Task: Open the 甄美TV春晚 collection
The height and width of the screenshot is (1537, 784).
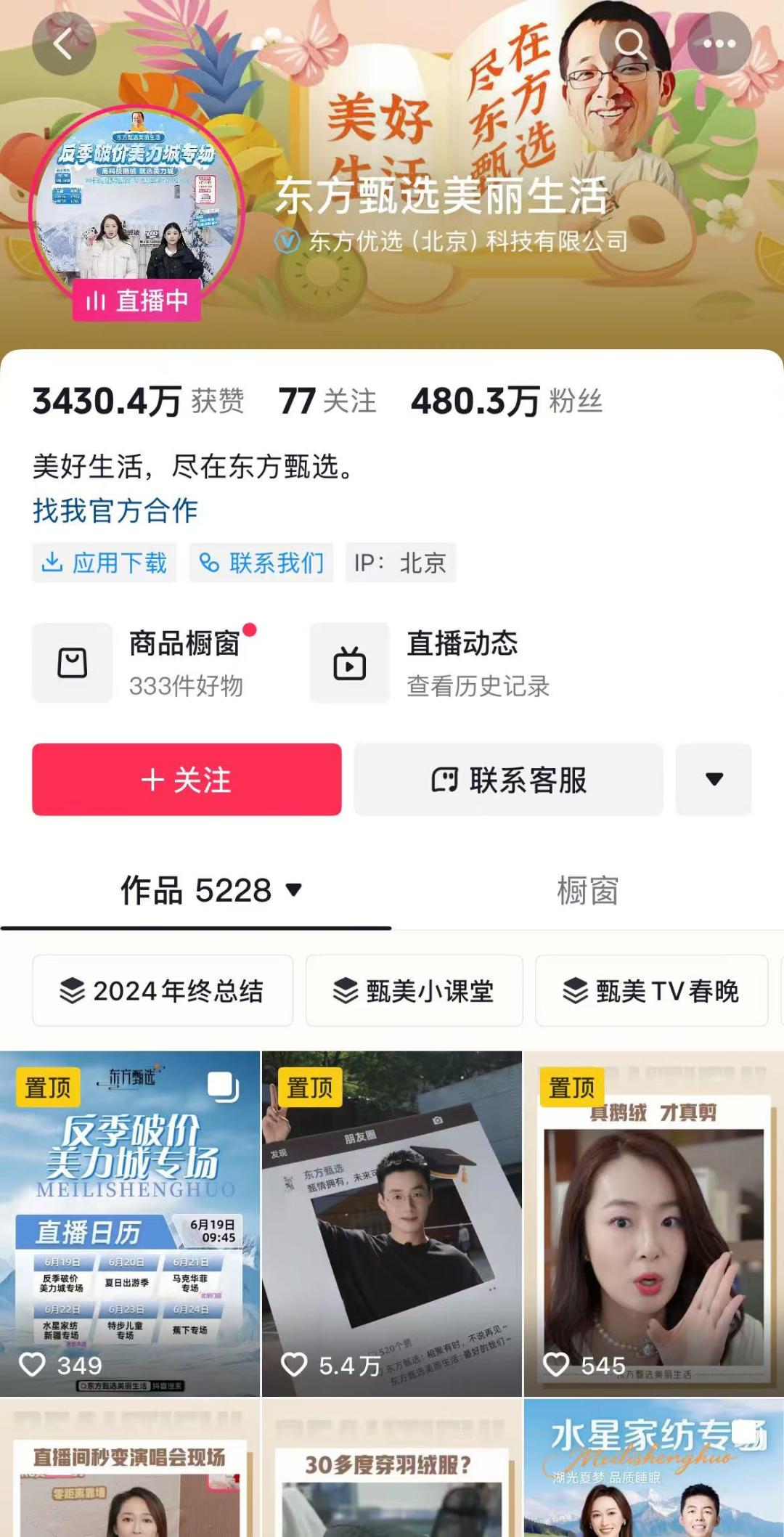Action: pyautogui.click(x=651, y=991)
